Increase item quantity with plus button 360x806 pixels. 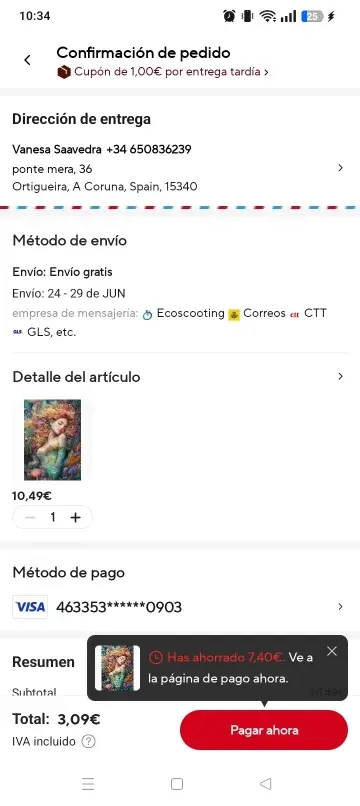click(x=76, y=517)
